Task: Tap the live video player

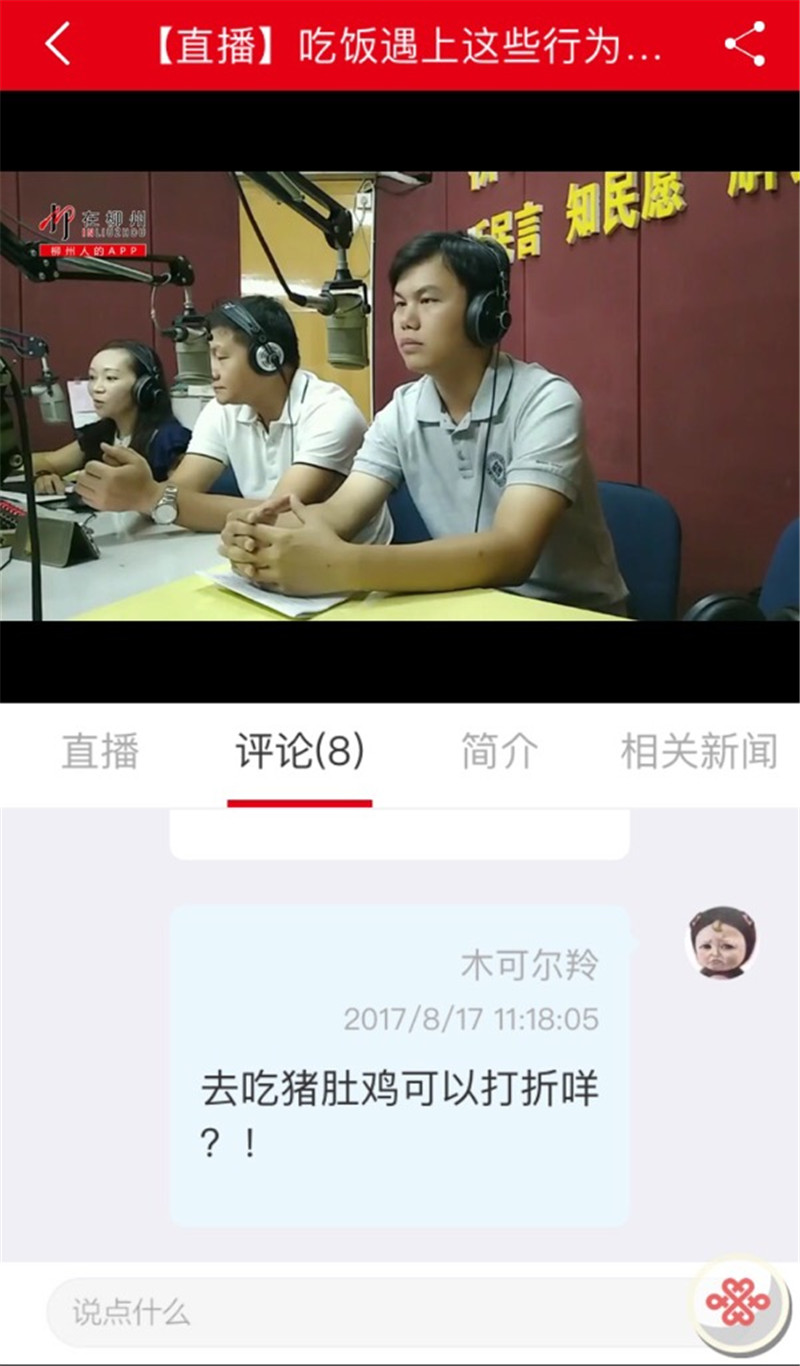Action: (x=400, y=395)
